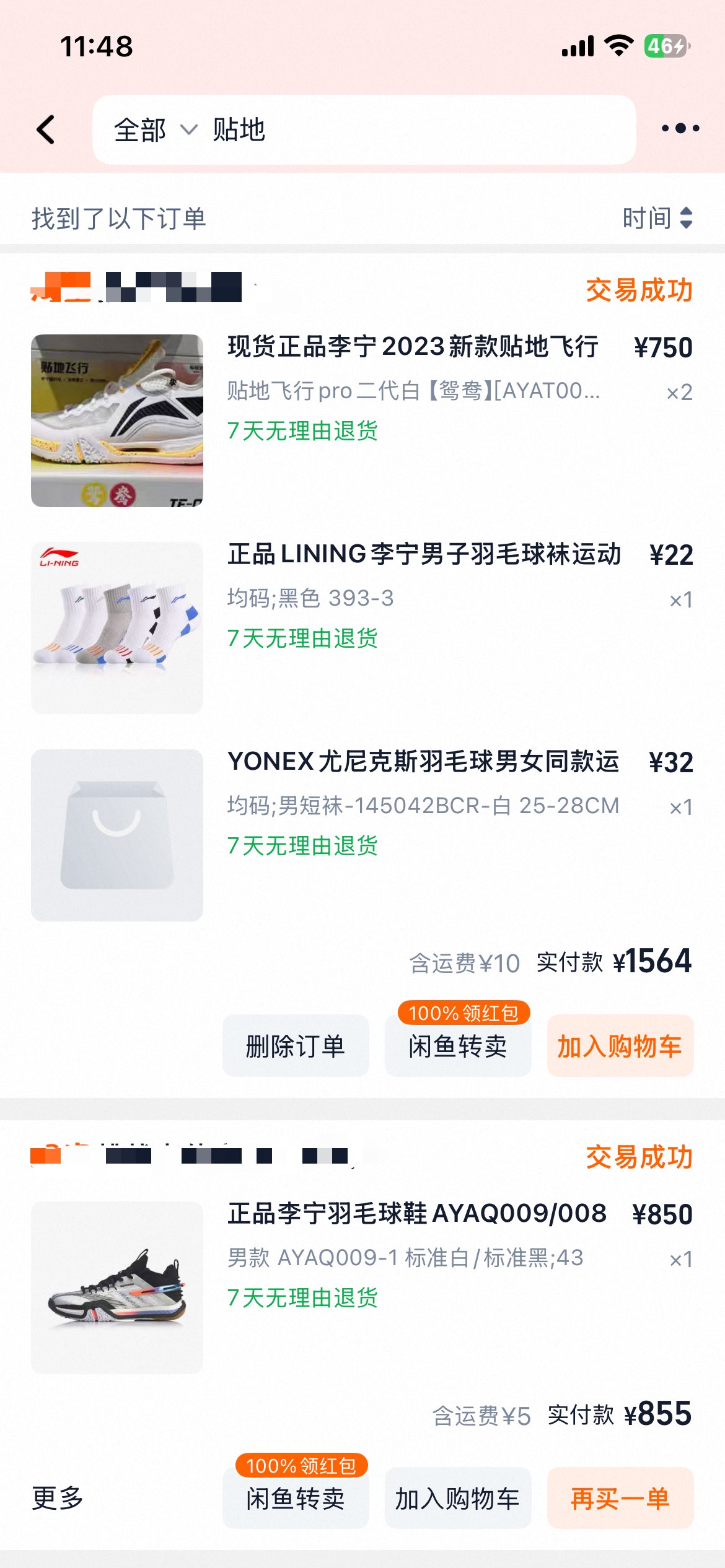Open the LINING 羽毛球袜 item

click(x=424, y=554)
